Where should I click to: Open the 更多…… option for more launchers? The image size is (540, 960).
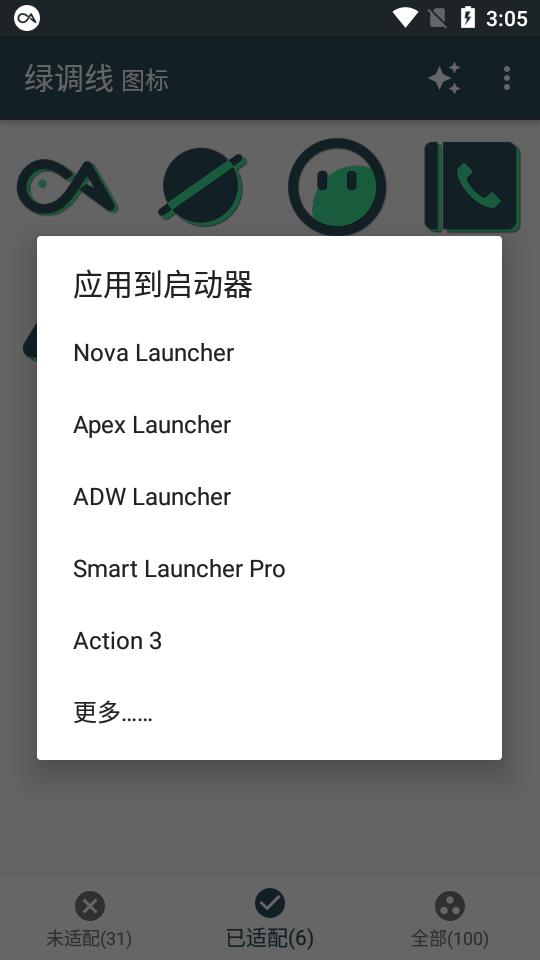click(269, 713)
